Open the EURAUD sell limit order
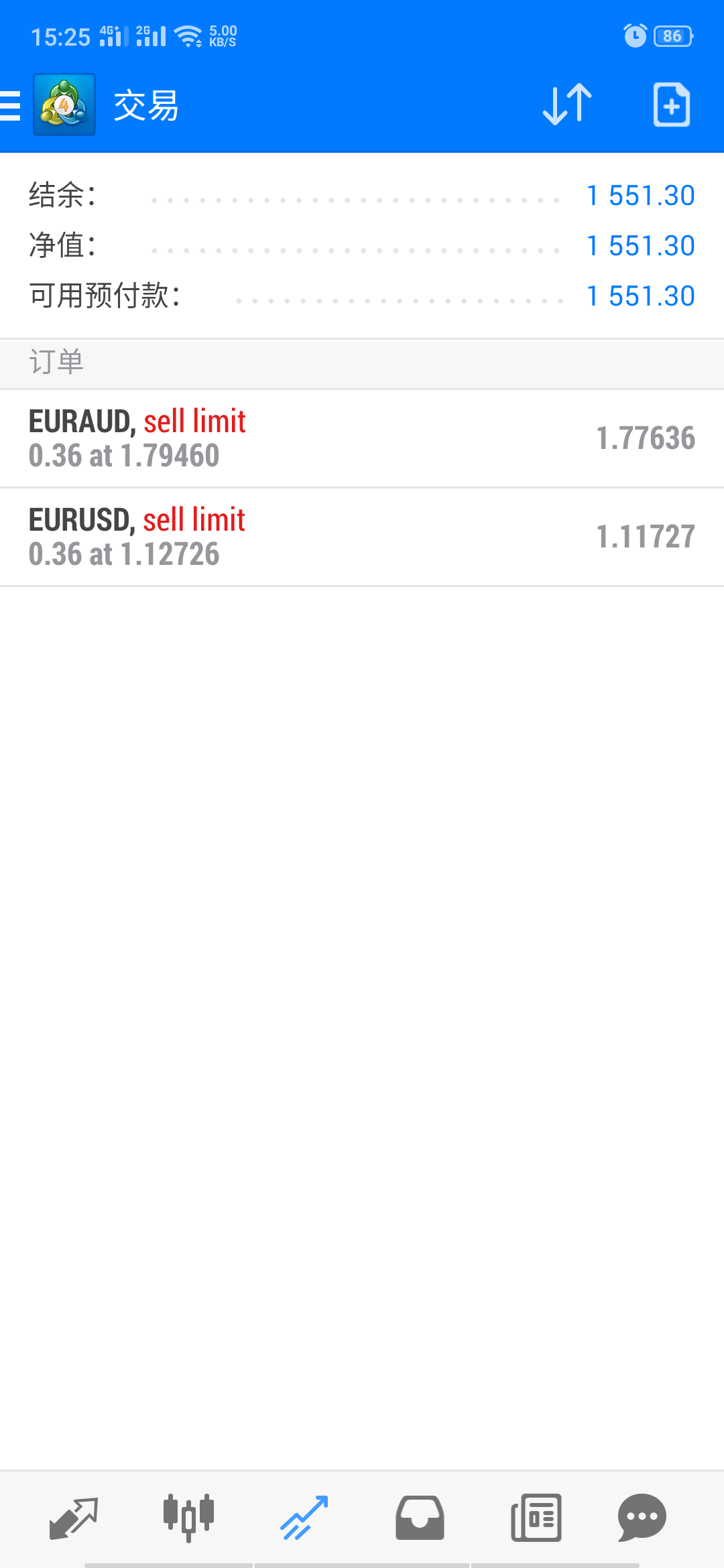 pos(362,438)
